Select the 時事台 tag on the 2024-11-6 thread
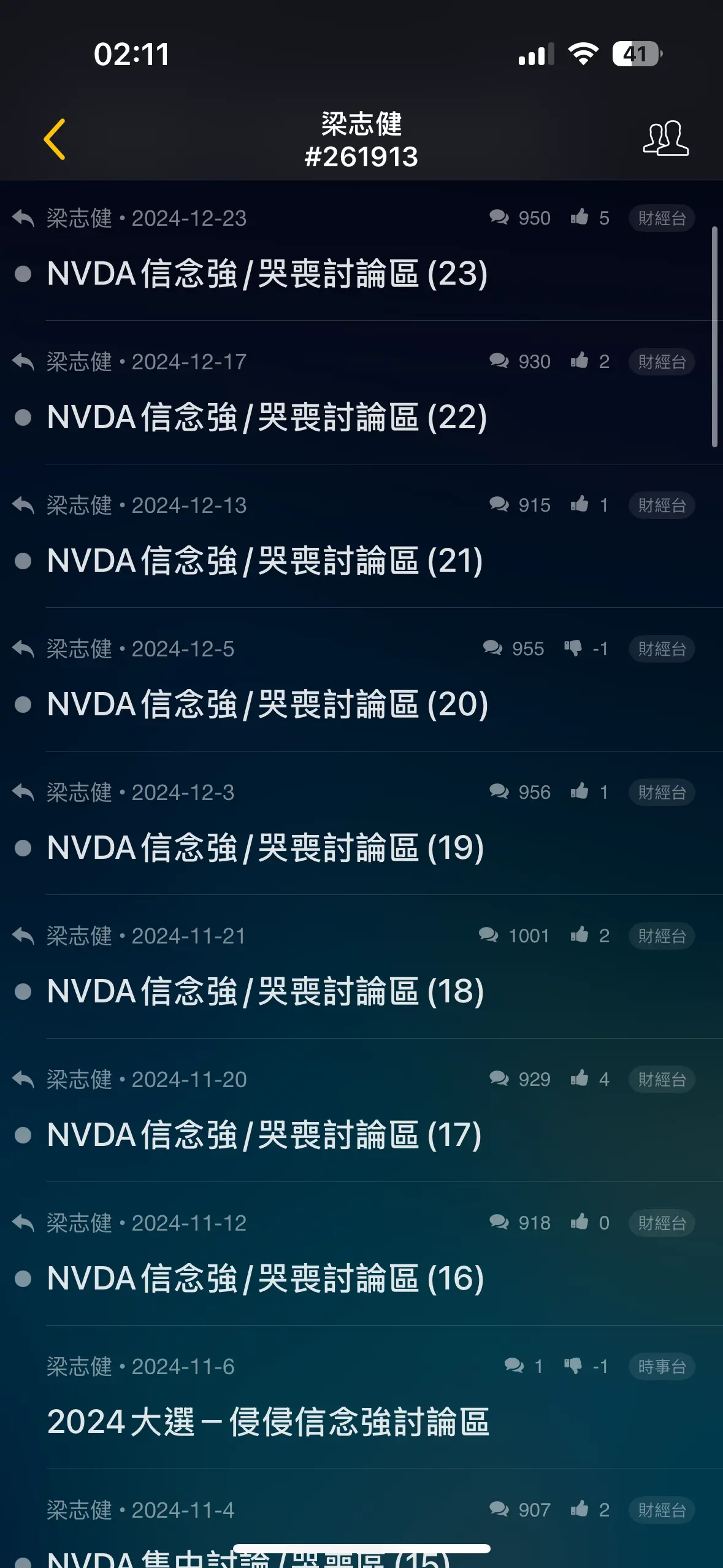Screen dimensions: 723x1568 click(661, 1366)
